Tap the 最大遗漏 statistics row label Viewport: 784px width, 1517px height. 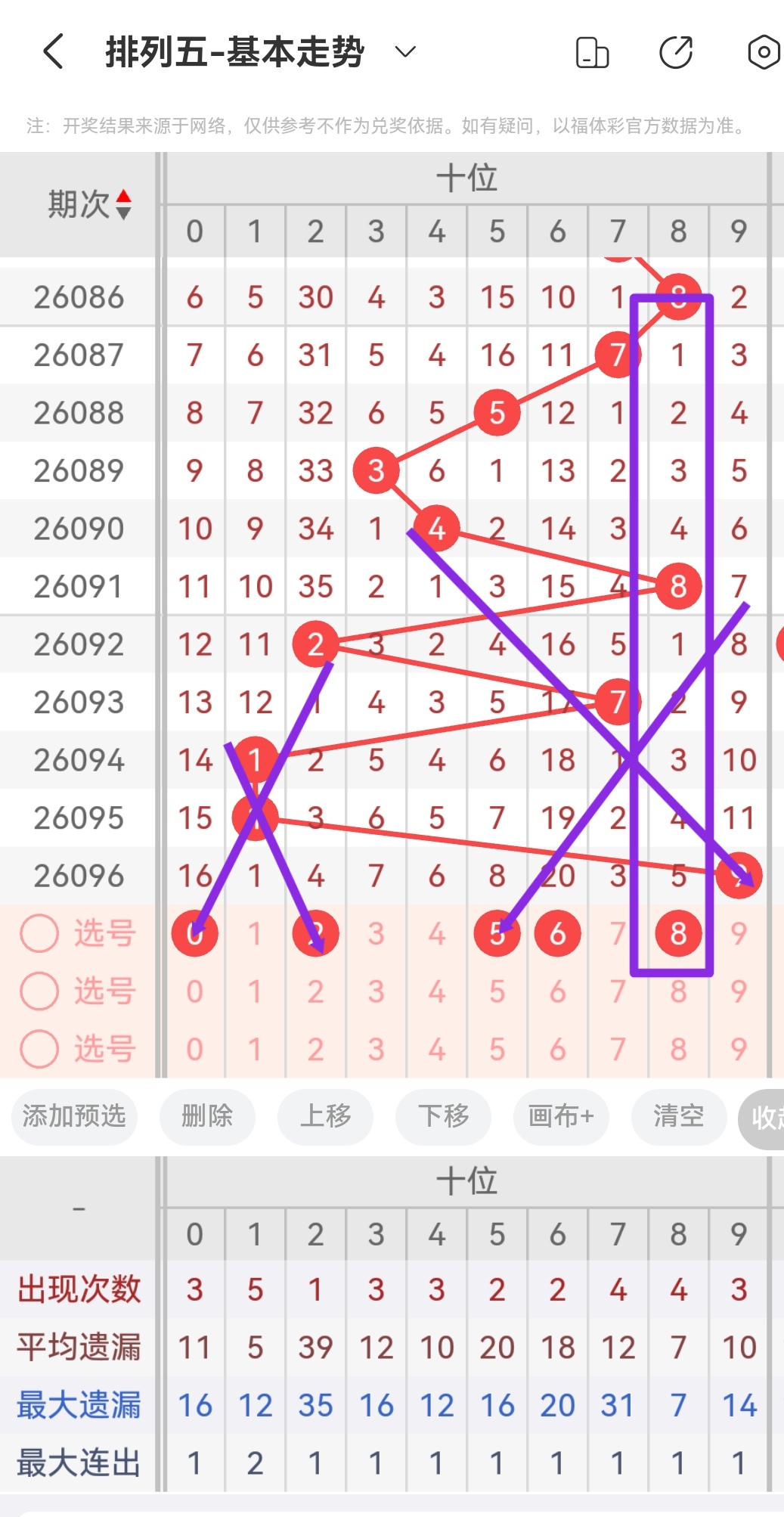[x=78, y=1404]
